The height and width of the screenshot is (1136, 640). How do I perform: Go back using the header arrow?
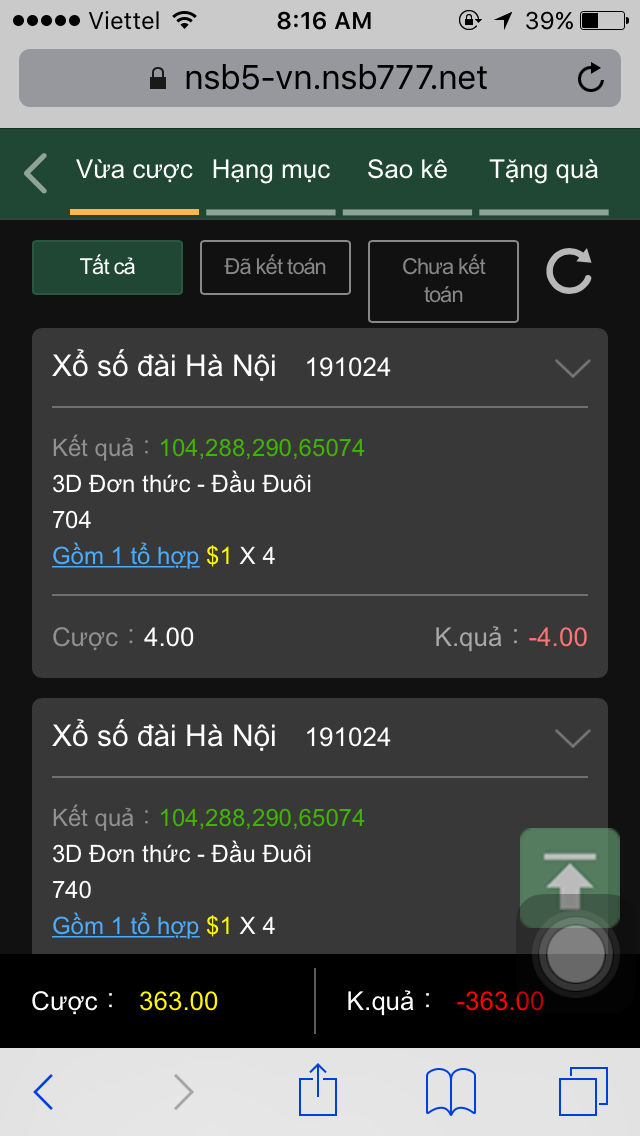36,173
